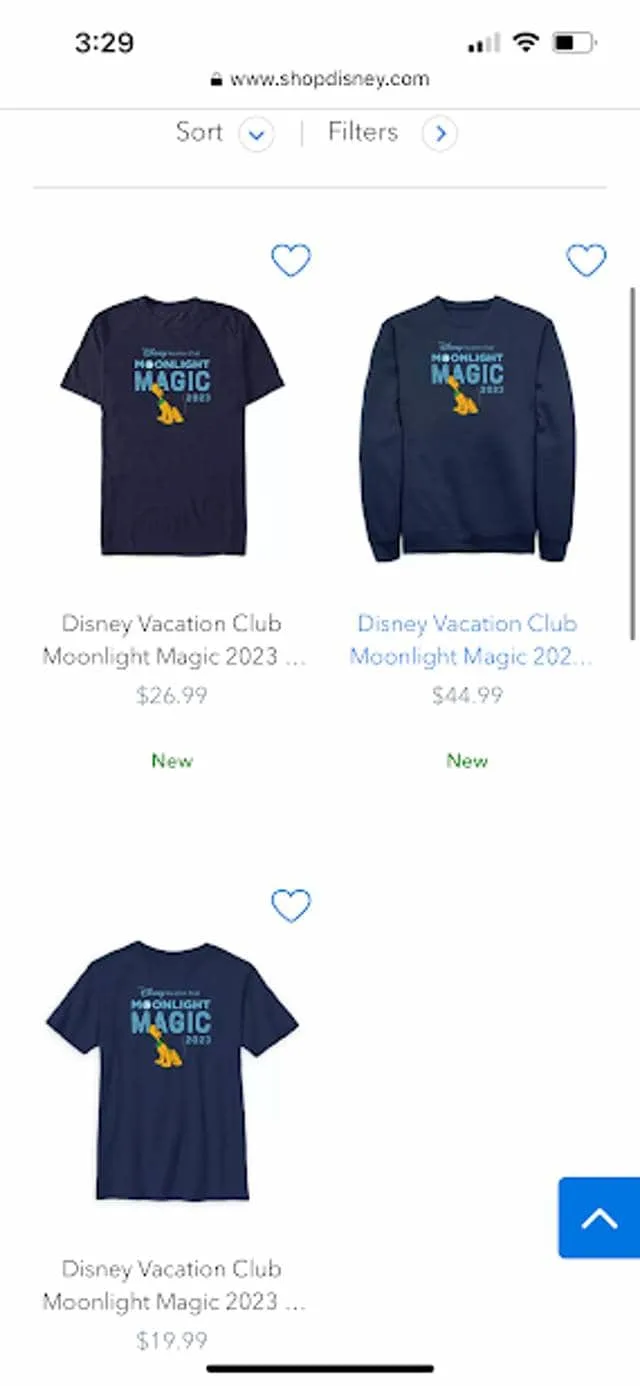Open the $19.99 tee product image
Image resolution: width=640 pixels, height=1386 pixels.
172,1071
